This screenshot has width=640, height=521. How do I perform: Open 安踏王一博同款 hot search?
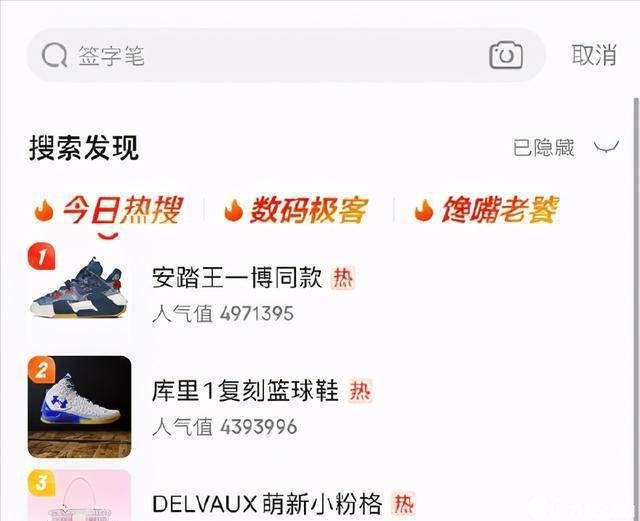pos(237,278)
